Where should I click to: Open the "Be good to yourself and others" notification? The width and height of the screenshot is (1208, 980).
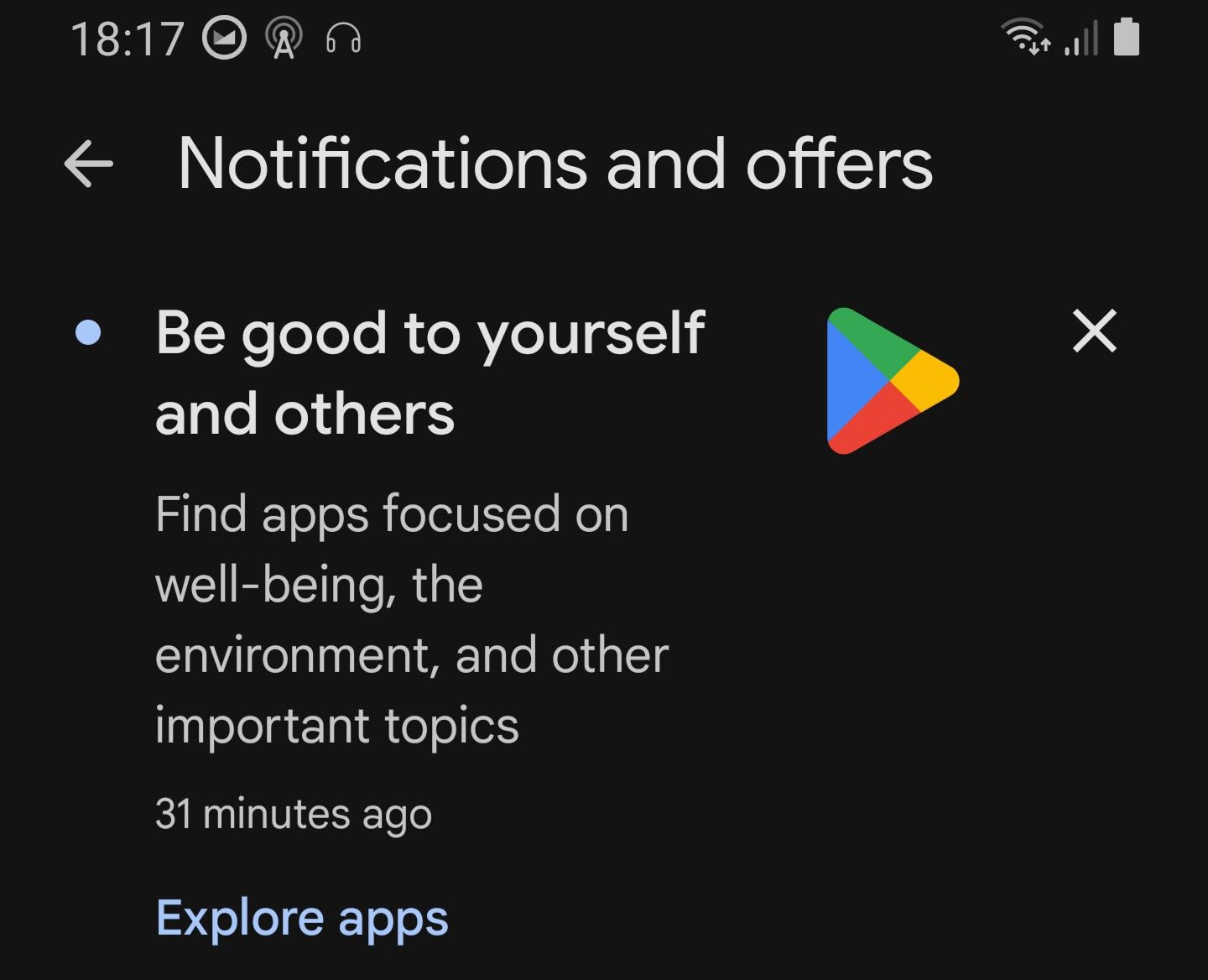pos(430,372)
